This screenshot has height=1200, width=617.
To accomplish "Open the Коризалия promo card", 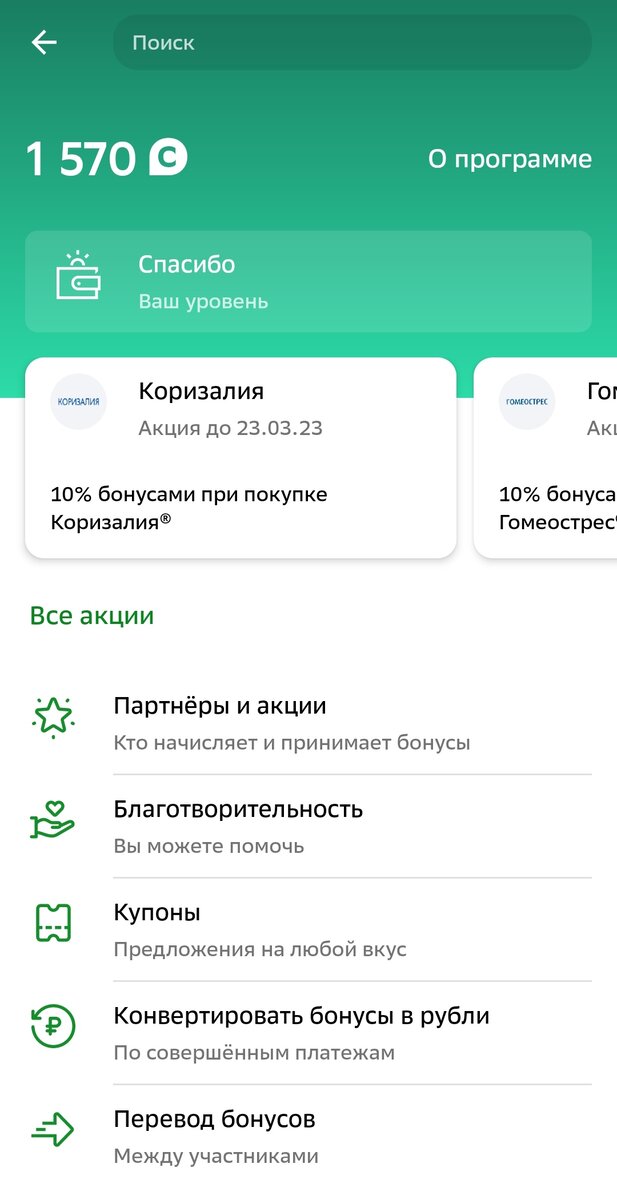I will tap(240, 458).
